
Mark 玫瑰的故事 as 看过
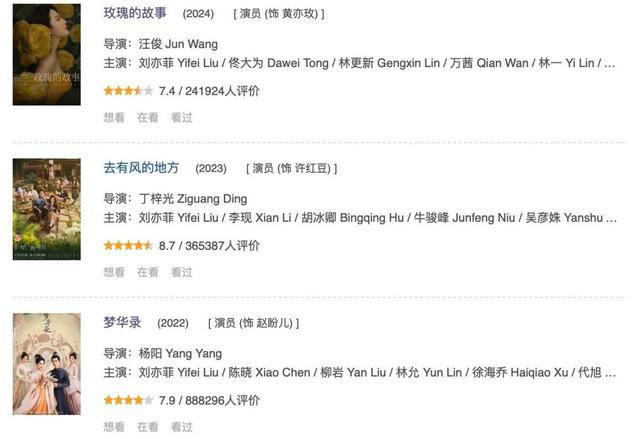(181, 117)
